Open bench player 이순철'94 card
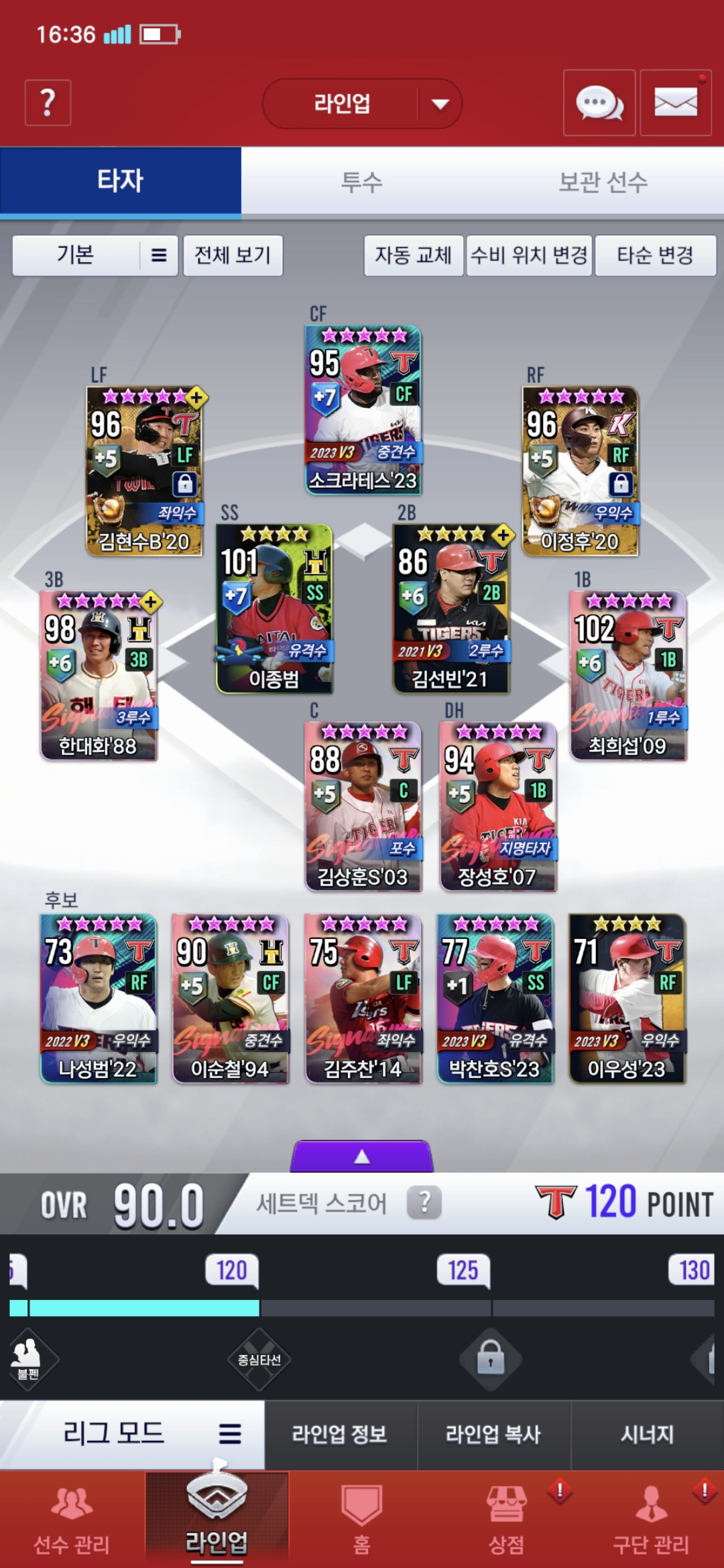The image size is (724, 1568). (230, 998)
